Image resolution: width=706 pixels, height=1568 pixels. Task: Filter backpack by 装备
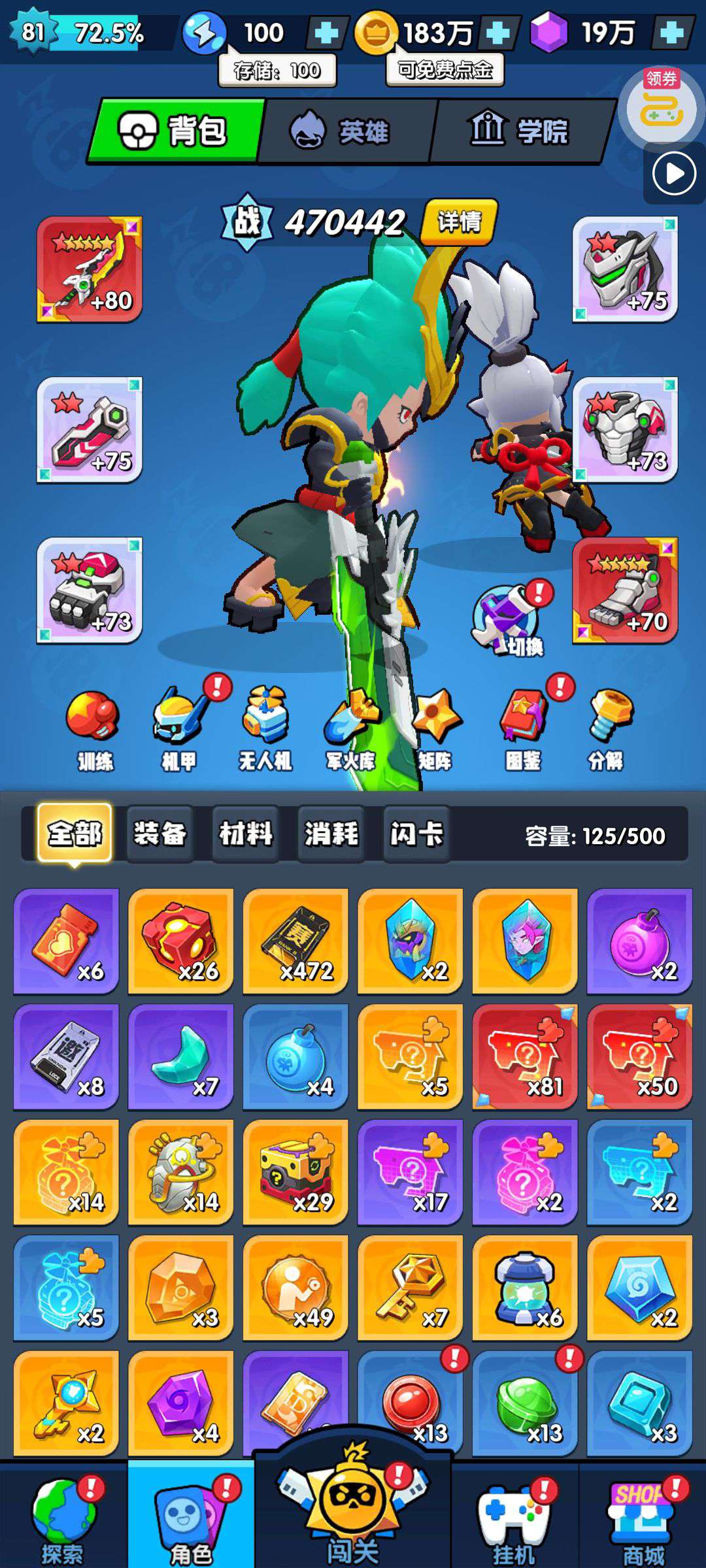point(160,834)
